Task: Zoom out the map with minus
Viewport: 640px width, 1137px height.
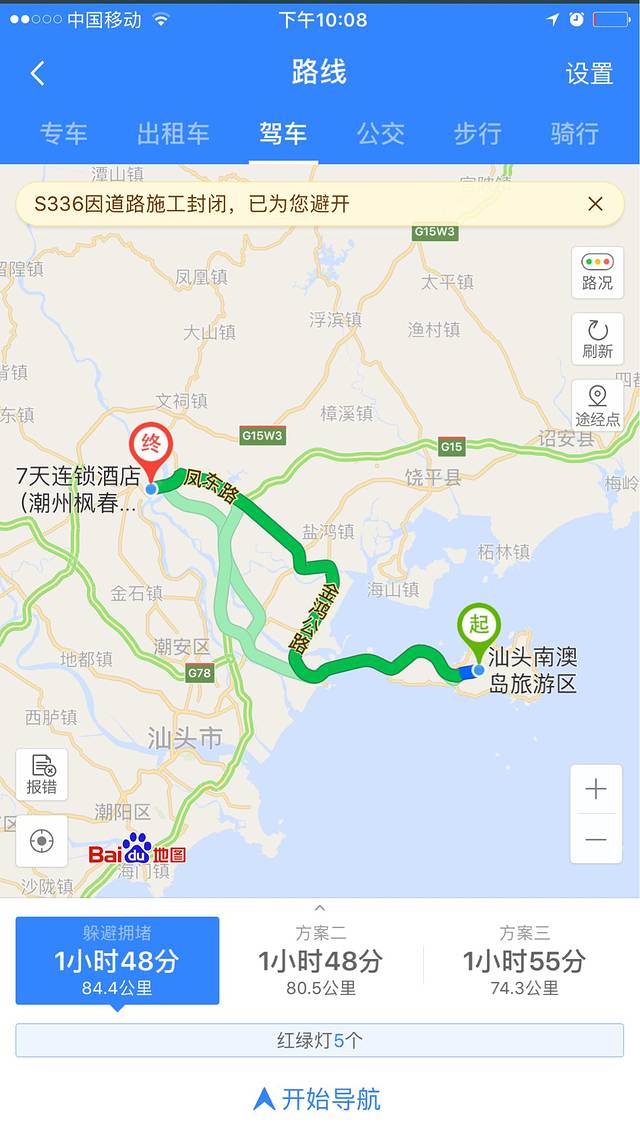Action: 596,840
